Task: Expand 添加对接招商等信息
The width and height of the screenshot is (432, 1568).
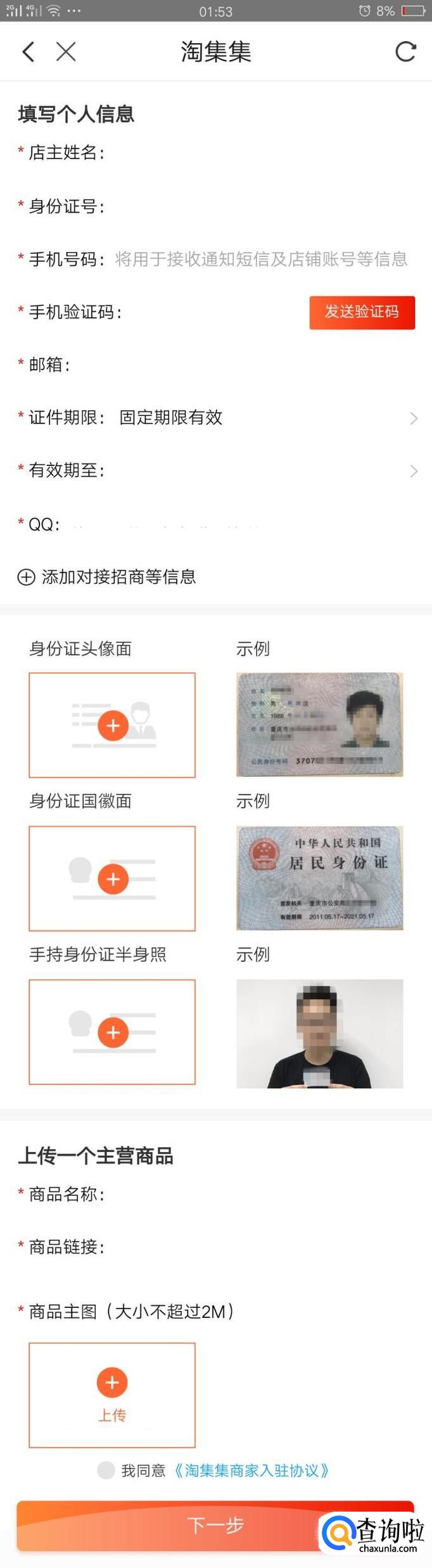Action: click(x=106, y=577)
